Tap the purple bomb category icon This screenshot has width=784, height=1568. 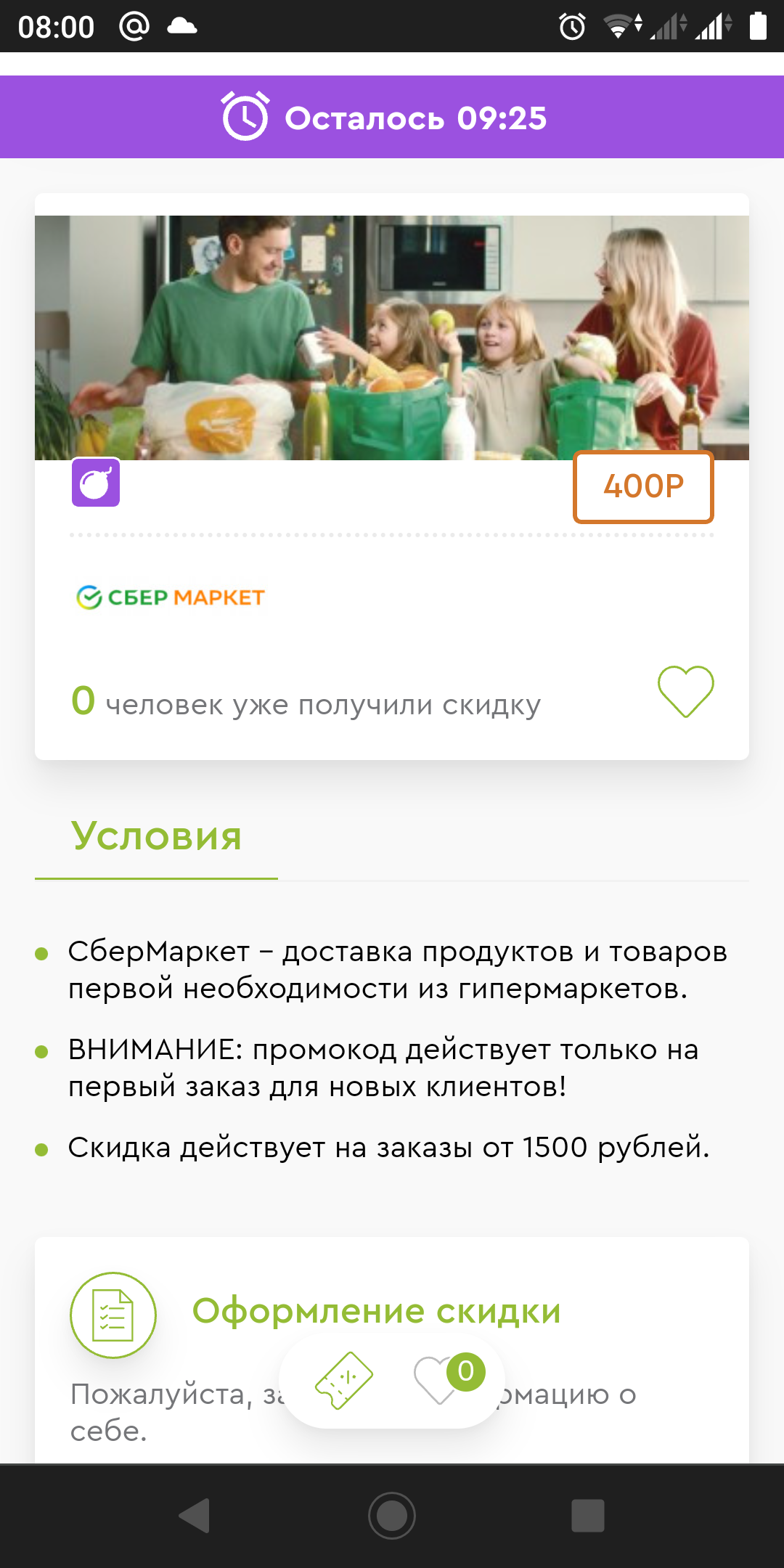96,483
